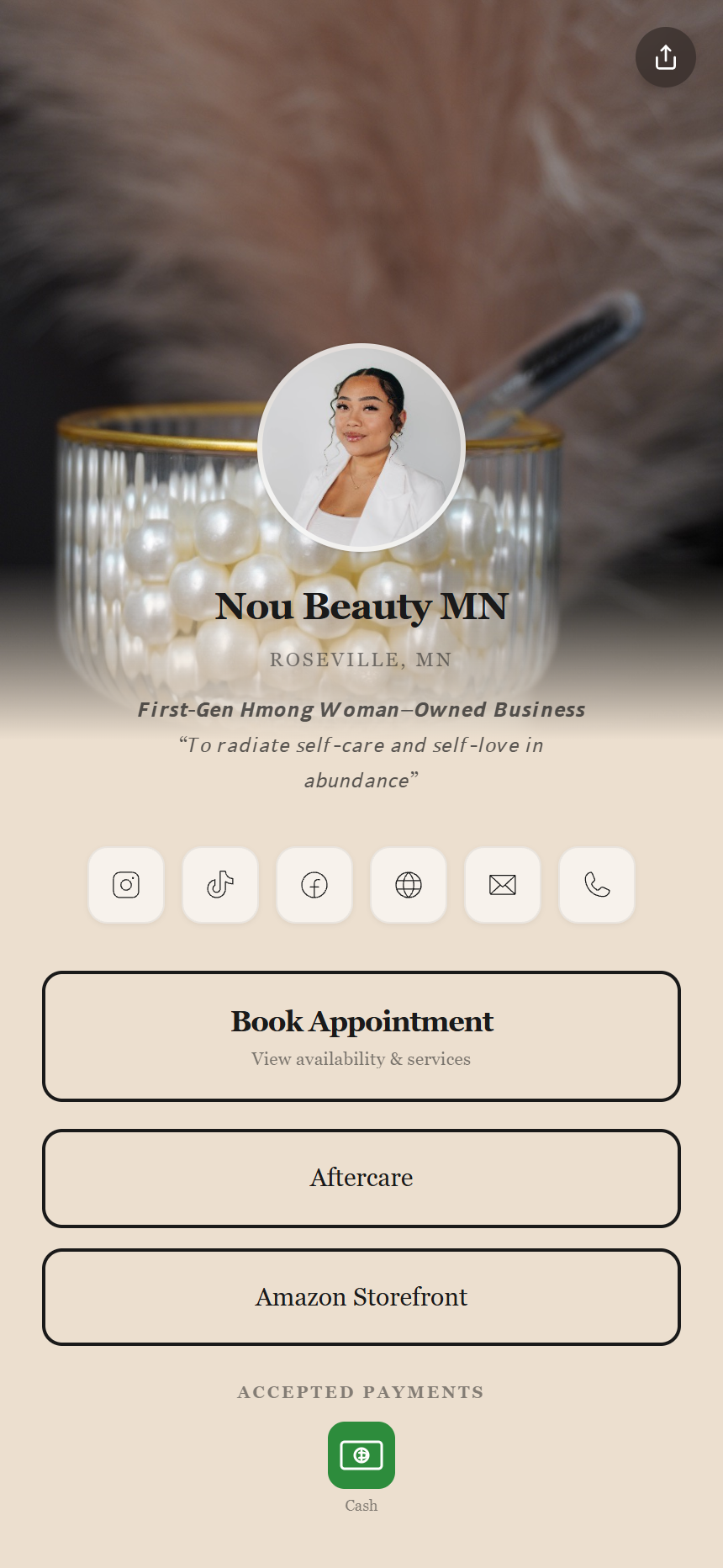
Task: Share this profile page
Action: [x=665, y=57]
